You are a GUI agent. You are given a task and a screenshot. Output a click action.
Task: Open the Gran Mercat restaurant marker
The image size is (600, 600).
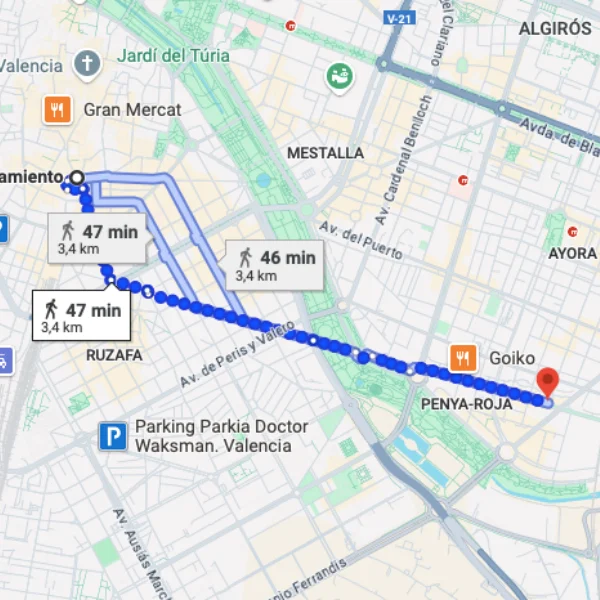pos(56,109)
